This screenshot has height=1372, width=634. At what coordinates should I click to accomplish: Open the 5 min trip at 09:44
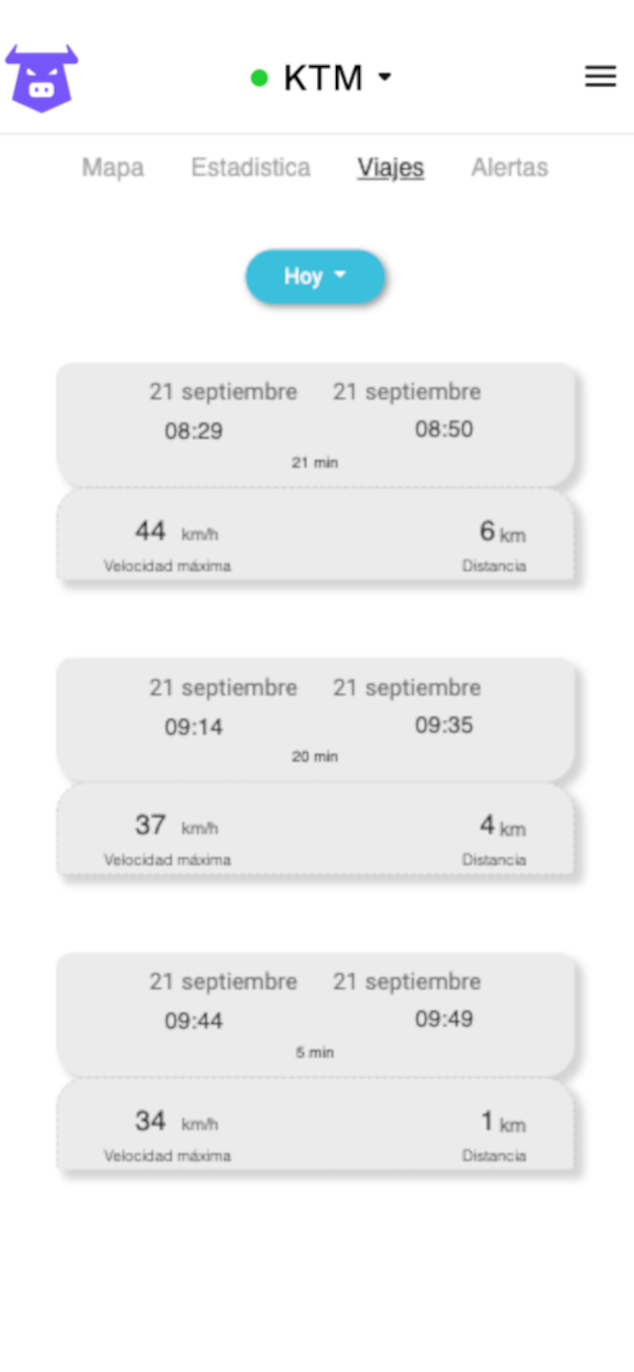[x=315, y=1017]
